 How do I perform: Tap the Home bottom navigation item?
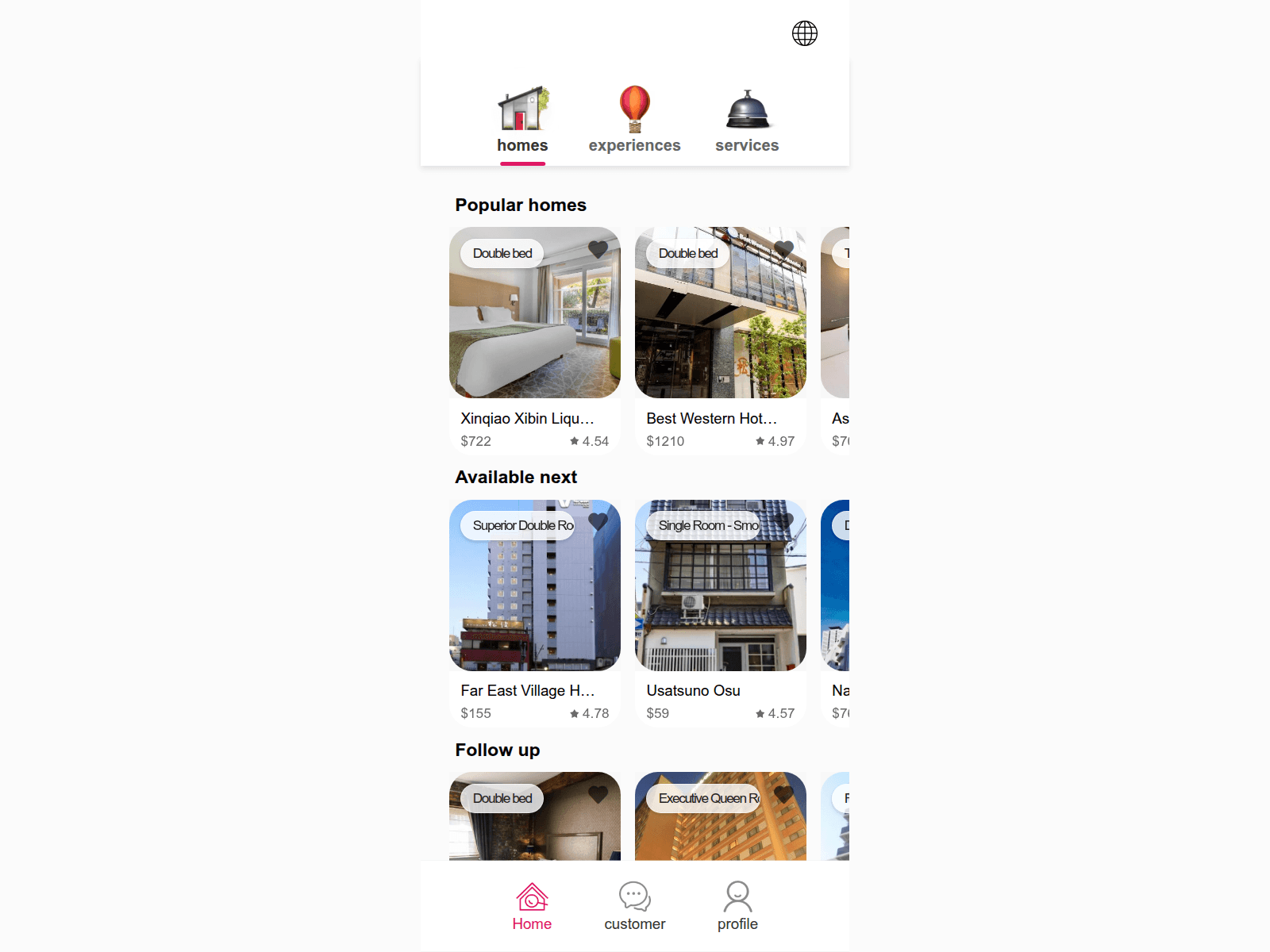(x=532, y=906)
